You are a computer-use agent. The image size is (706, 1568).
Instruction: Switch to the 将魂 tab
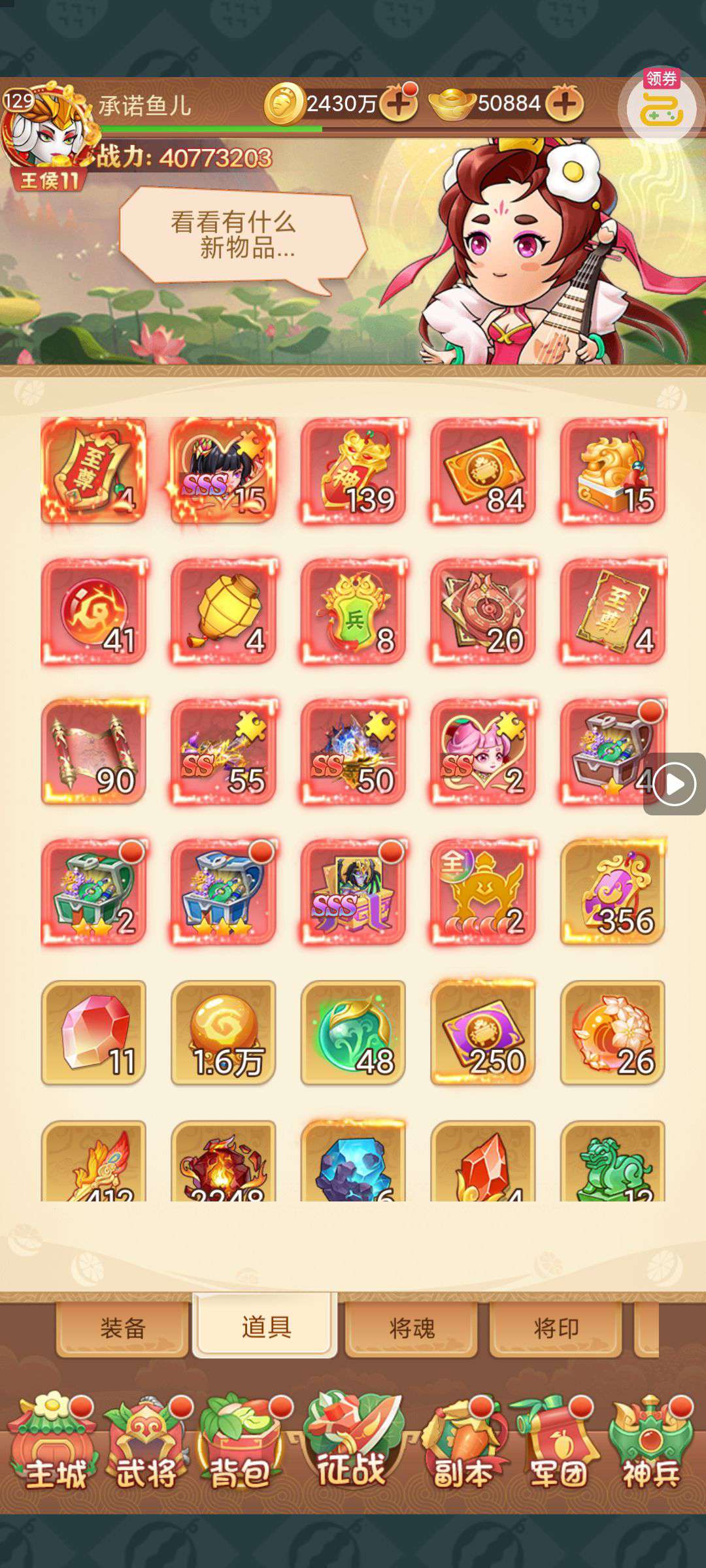(x=411, y=1328)
